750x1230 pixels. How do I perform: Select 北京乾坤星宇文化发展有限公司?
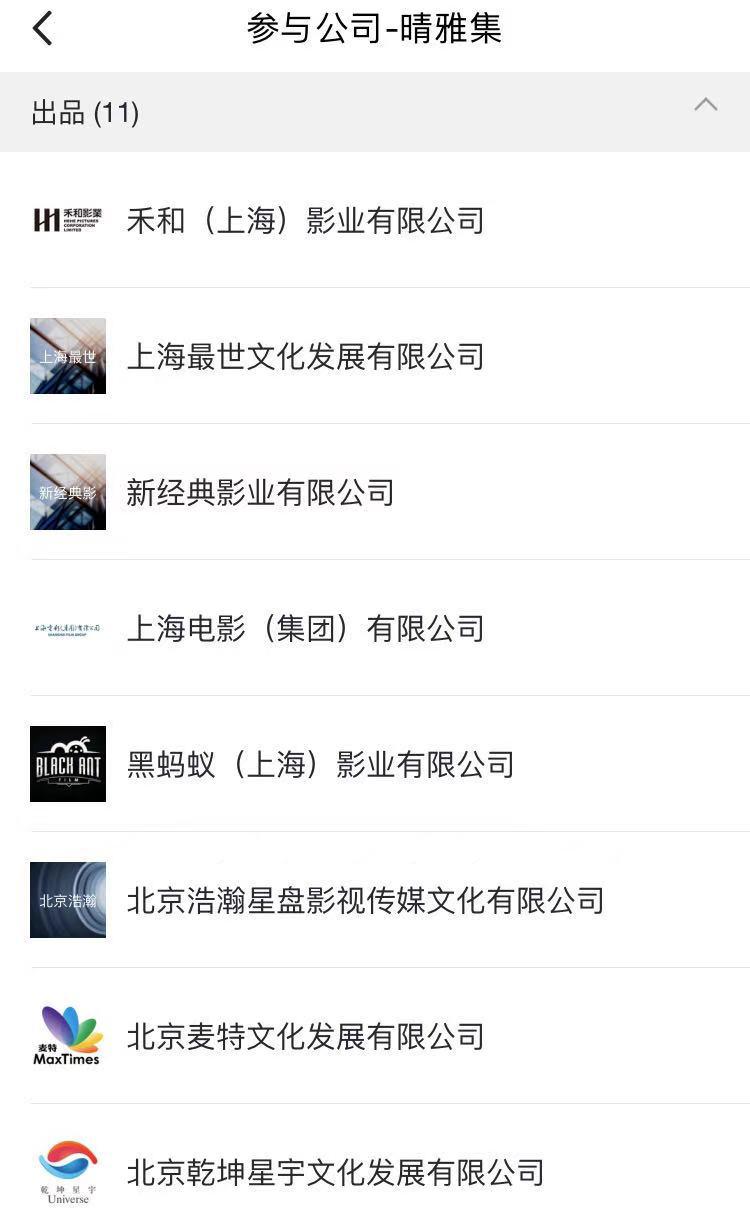click(x=335, y=1172)
